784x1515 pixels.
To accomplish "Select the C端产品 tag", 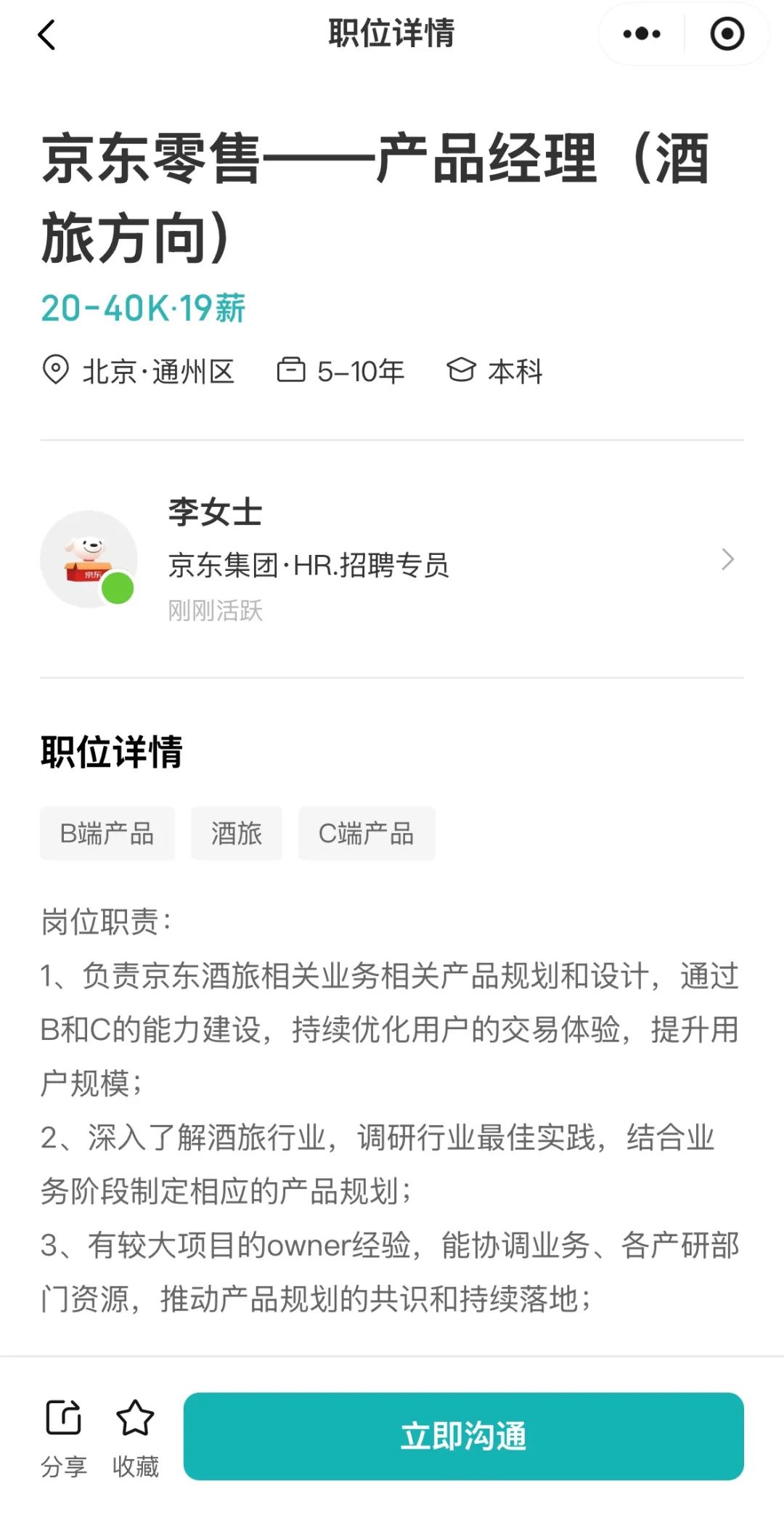I will [x=367, y=833].
